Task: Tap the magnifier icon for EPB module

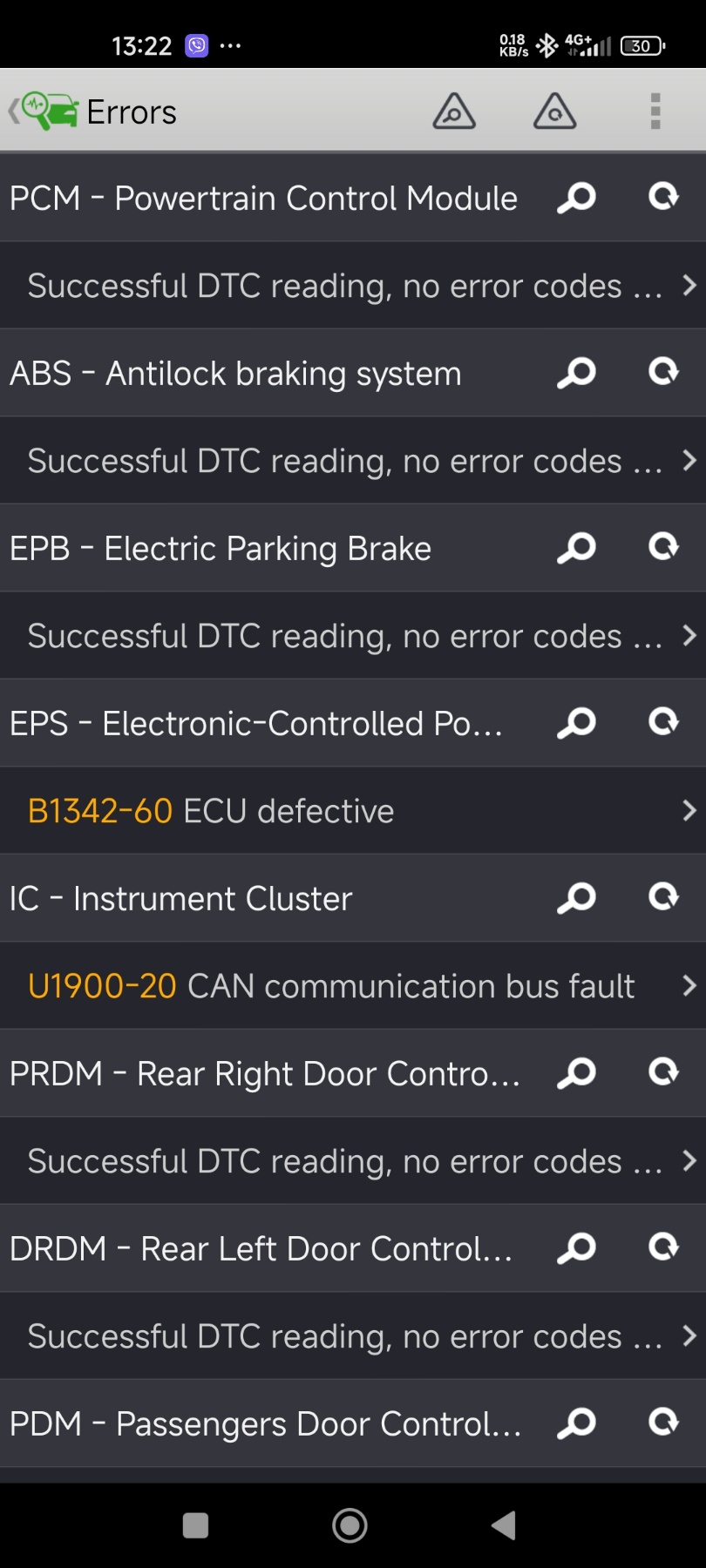Action: (576, 548)
